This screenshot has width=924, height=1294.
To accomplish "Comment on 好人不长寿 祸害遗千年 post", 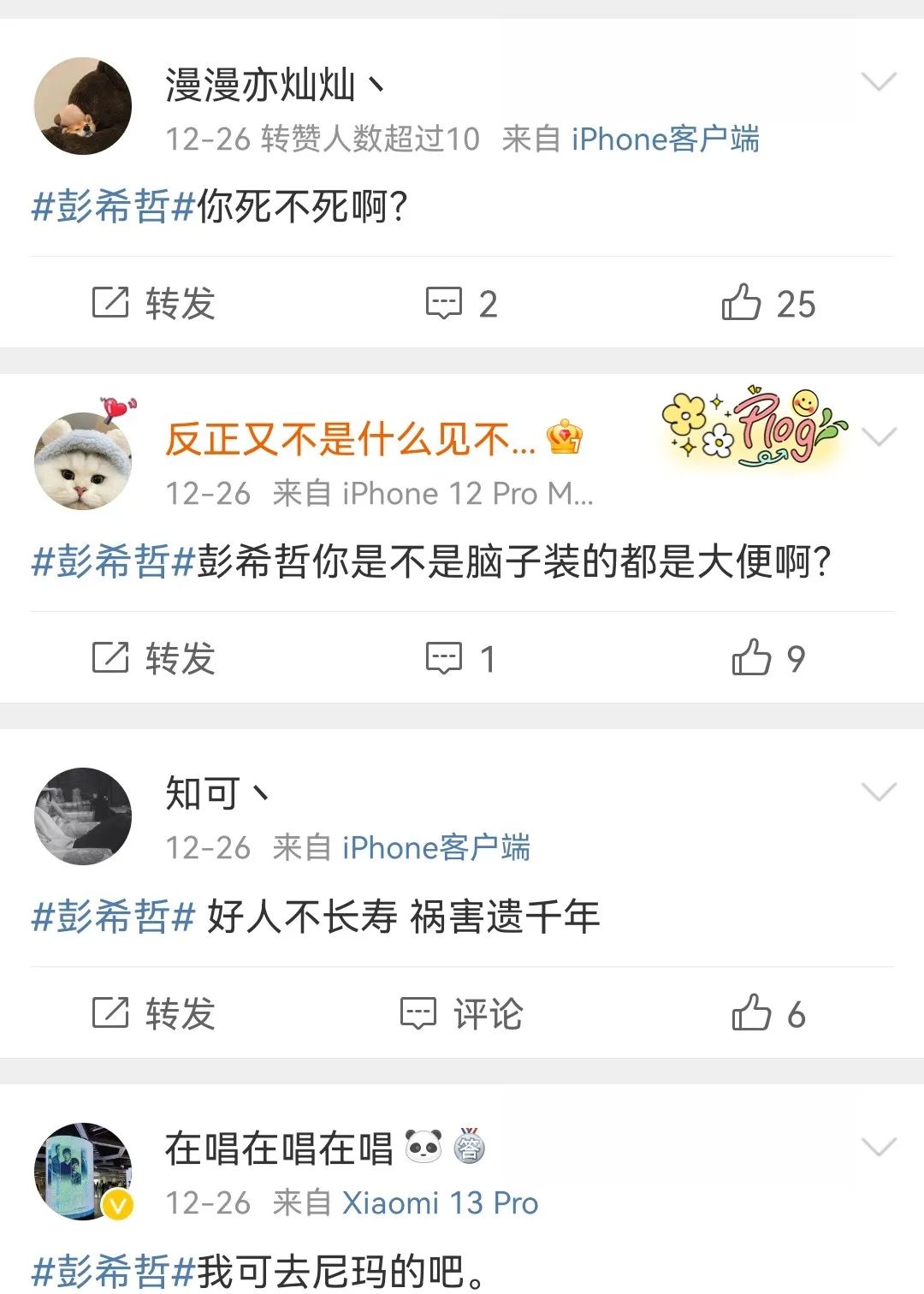I will 461,1014.
